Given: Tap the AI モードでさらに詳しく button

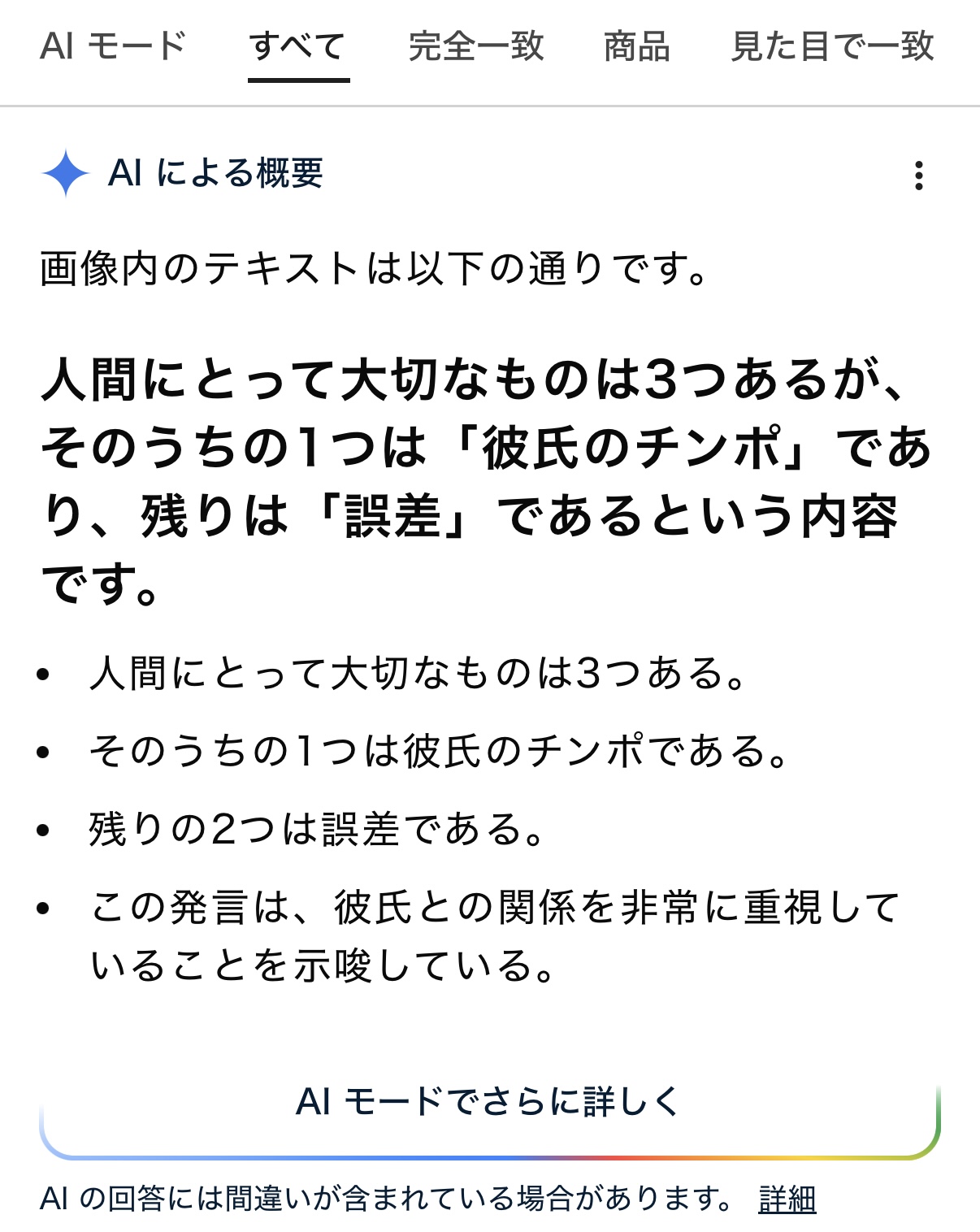Looking at the screenshot, I should 489,1103.
